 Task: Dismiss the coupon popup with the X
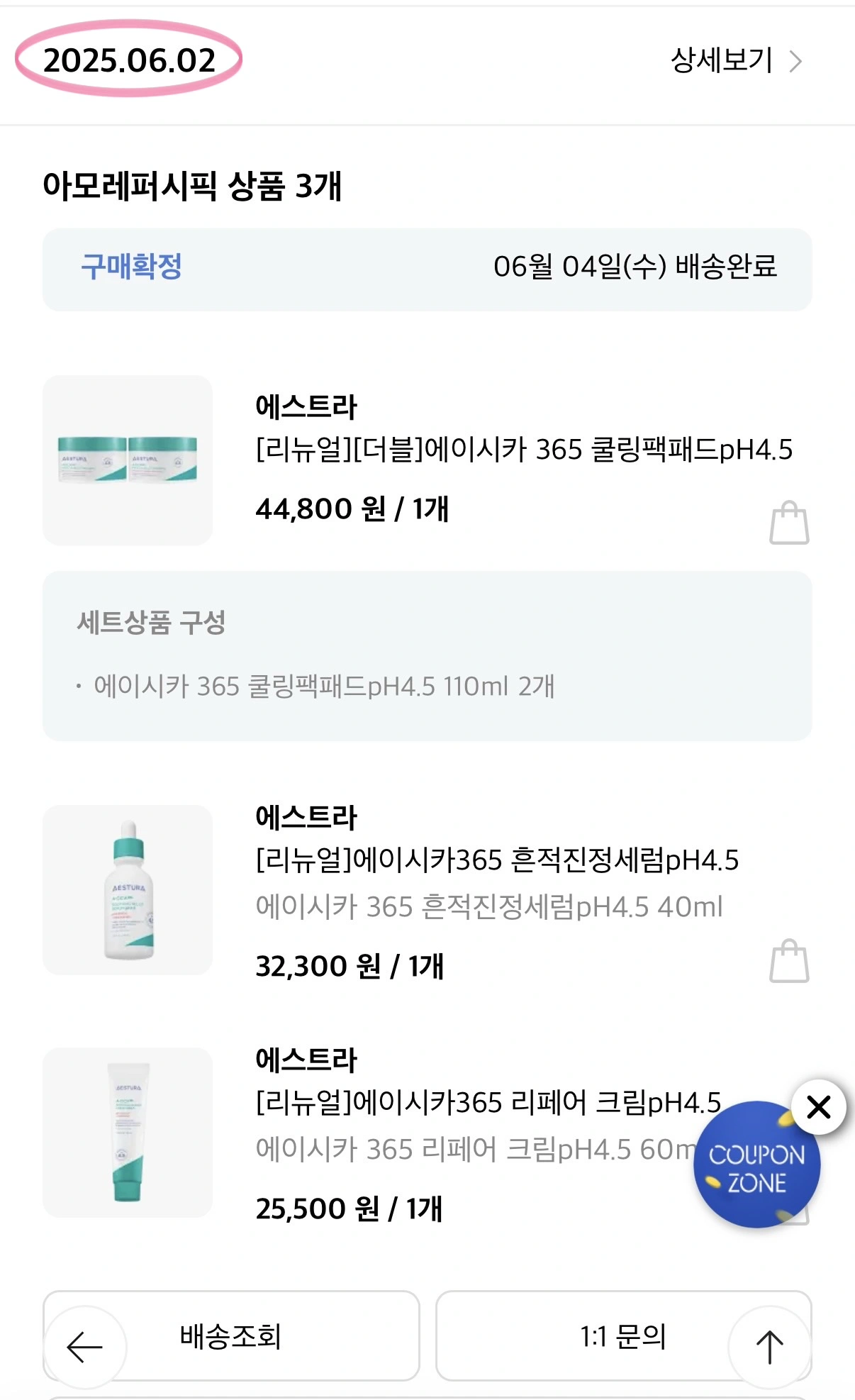point(818,1108)
